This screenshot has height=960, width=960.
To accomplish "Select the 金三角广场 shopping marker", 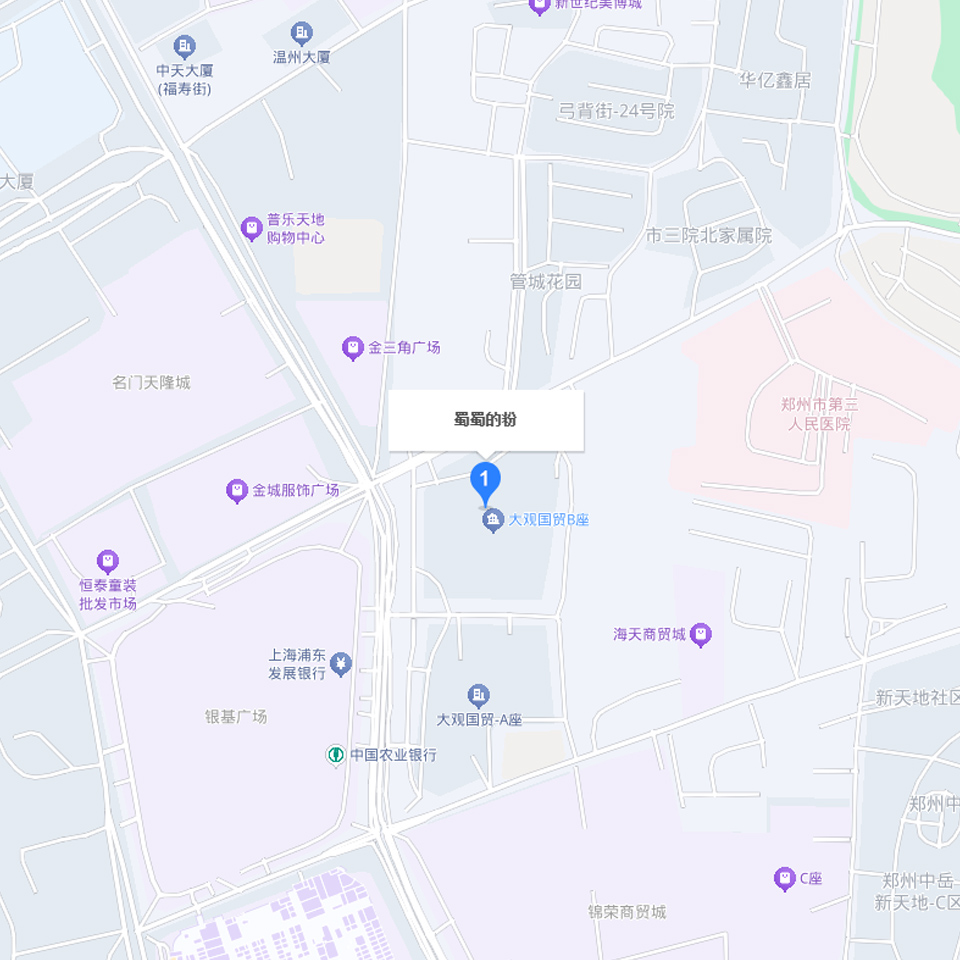I will [x=352, y=348].
